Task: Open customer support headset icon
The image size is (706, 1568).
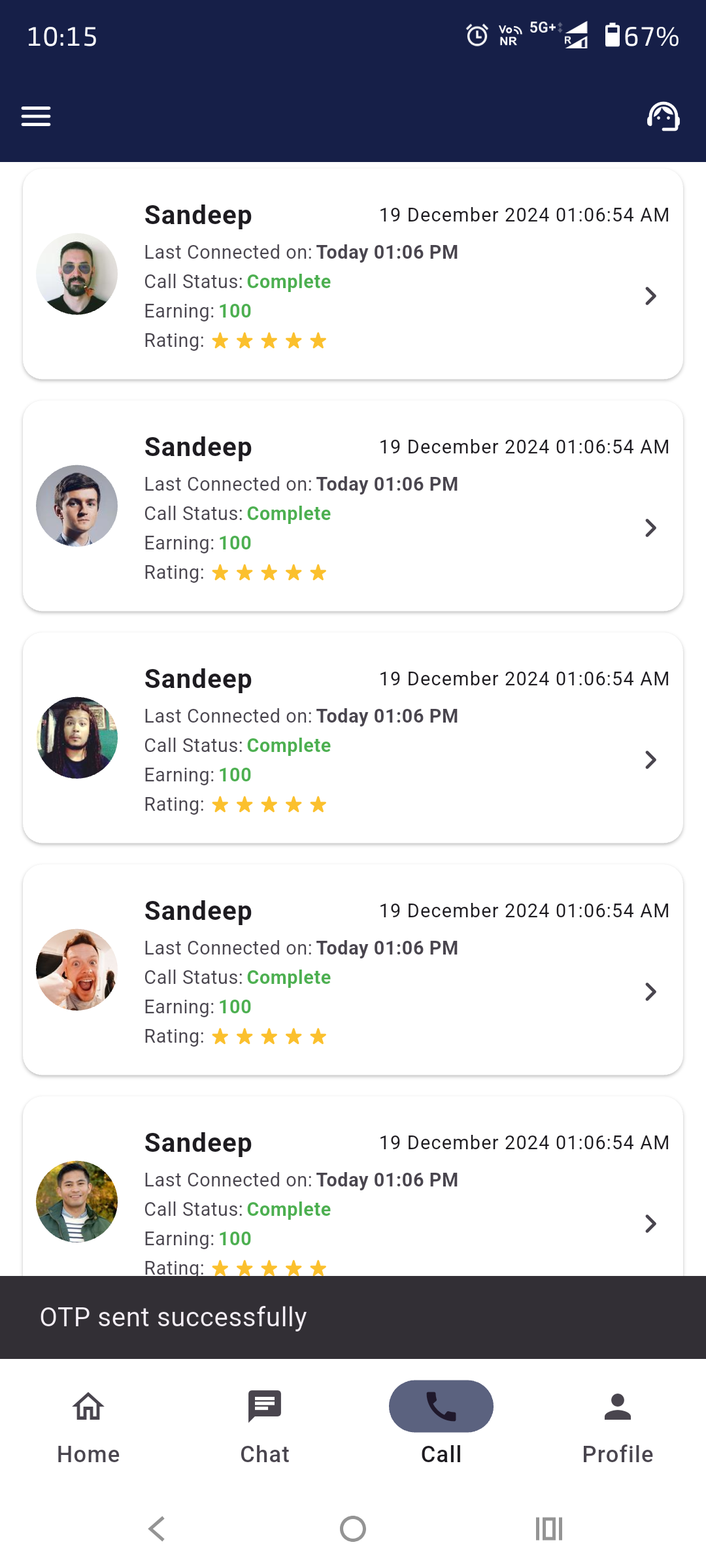Action: point(663,116)
